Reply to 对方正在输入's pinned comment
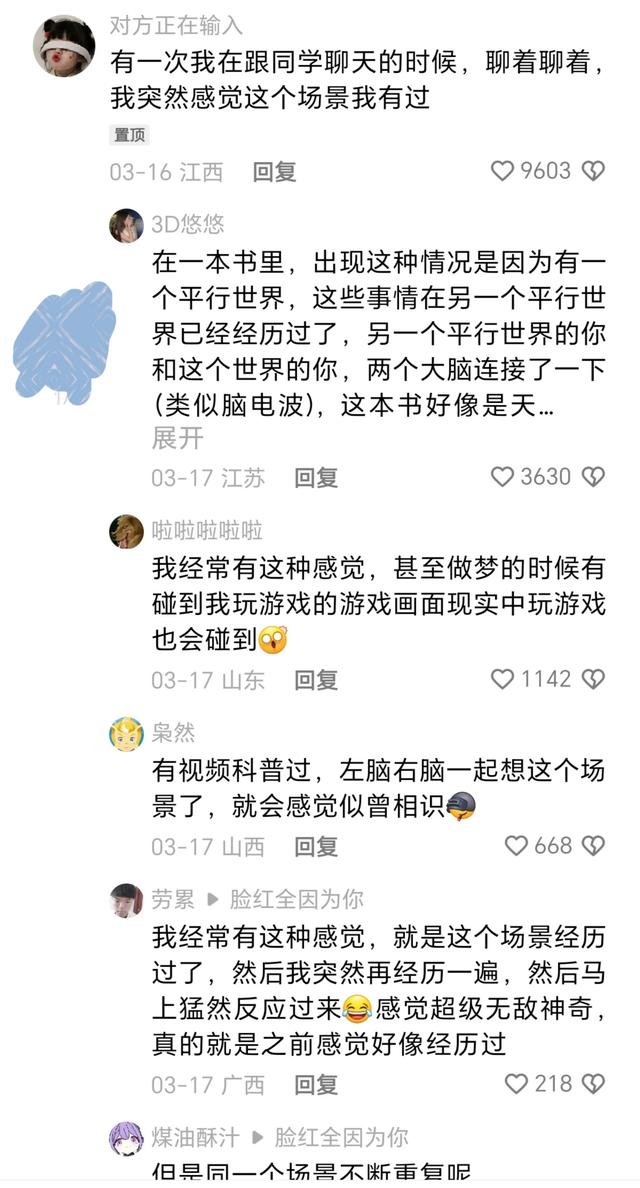This screenshot has height=1188, width=640. (274, 172)
